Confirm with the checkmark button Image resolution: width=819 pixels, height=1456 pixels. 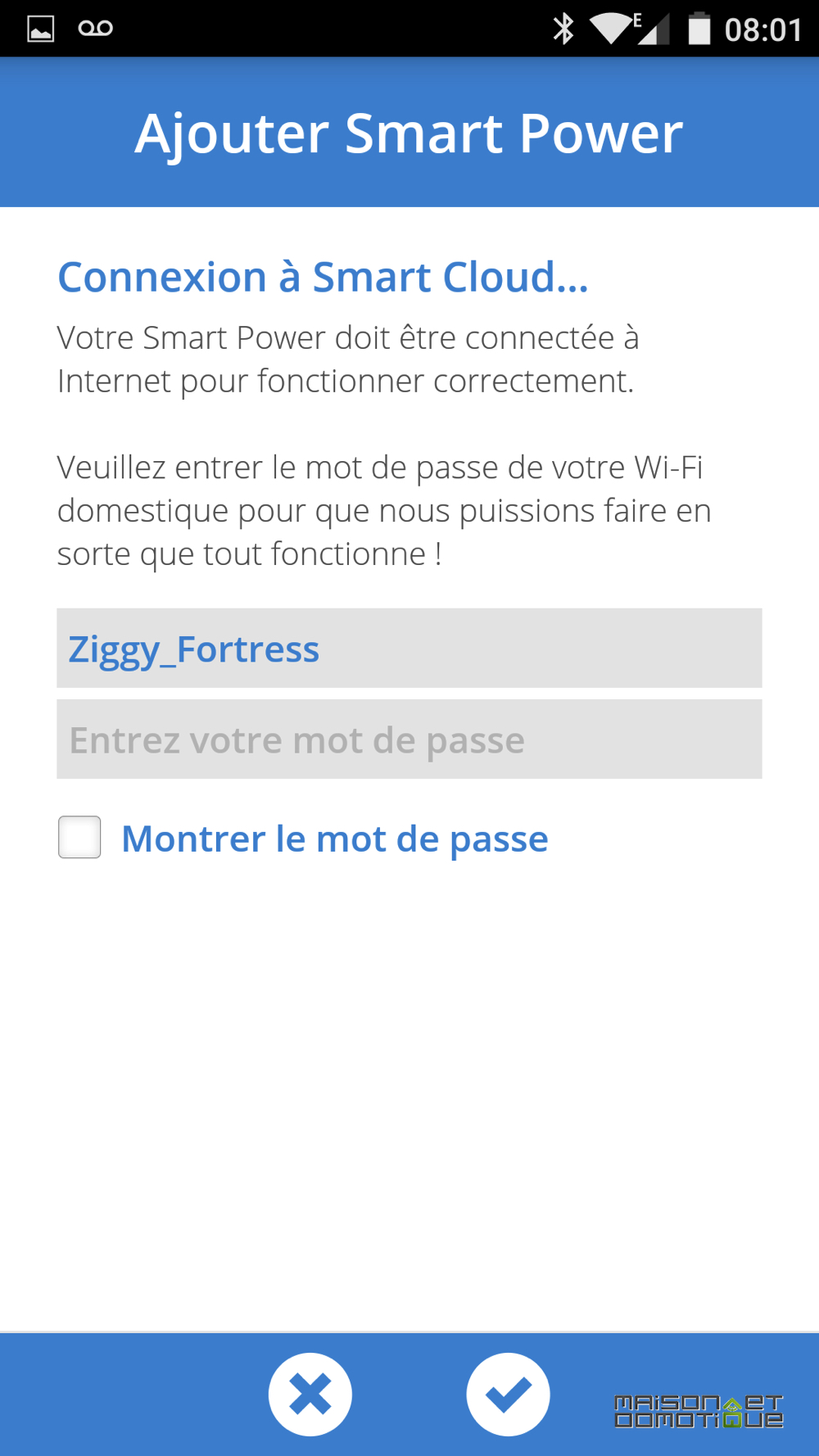click(x=509, y=1394)
